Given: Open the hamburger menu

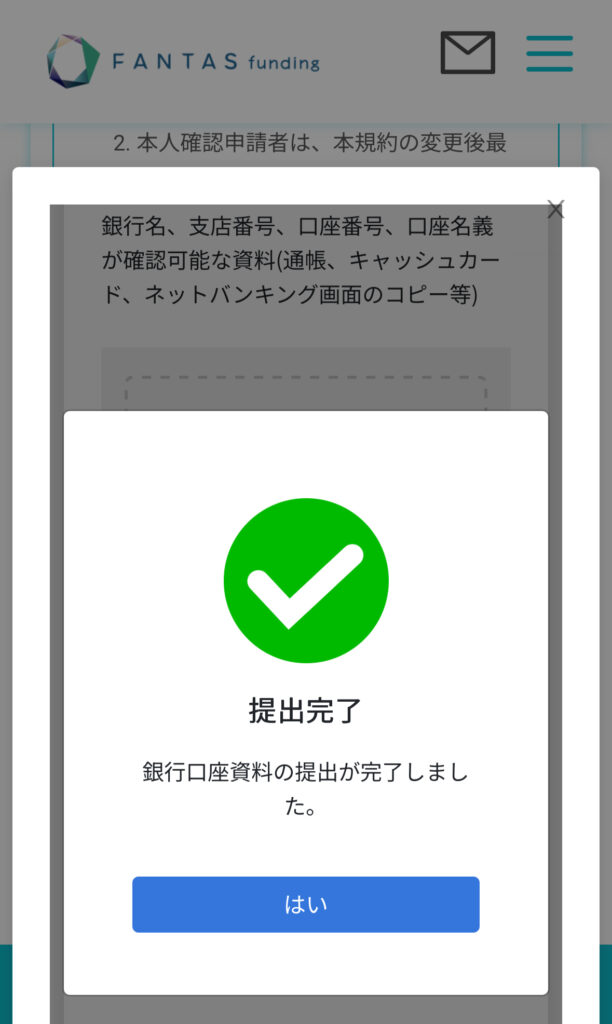Looking at the screenshot, I should [550, 54].
